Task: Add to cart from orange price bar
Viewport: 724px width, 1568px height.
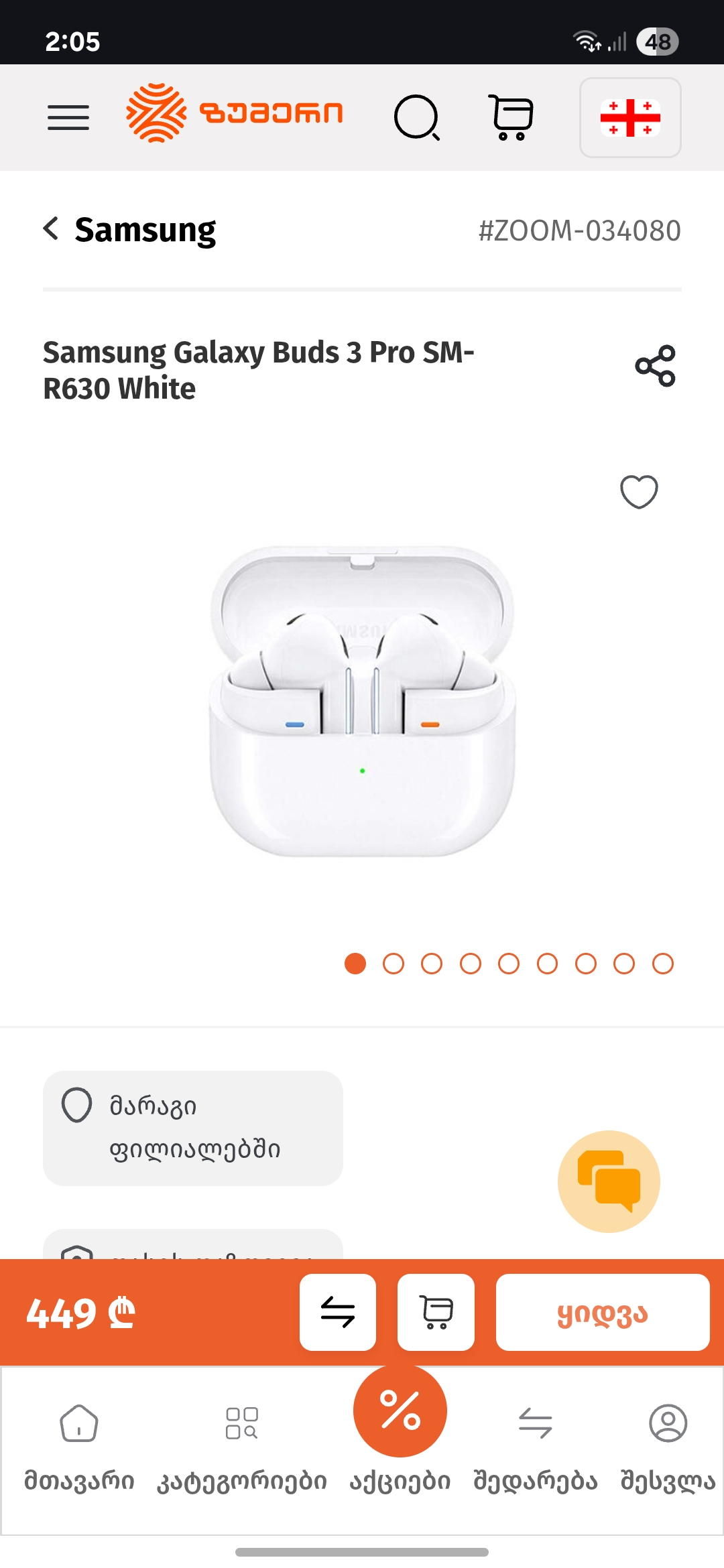Action: pos(436,1312)
